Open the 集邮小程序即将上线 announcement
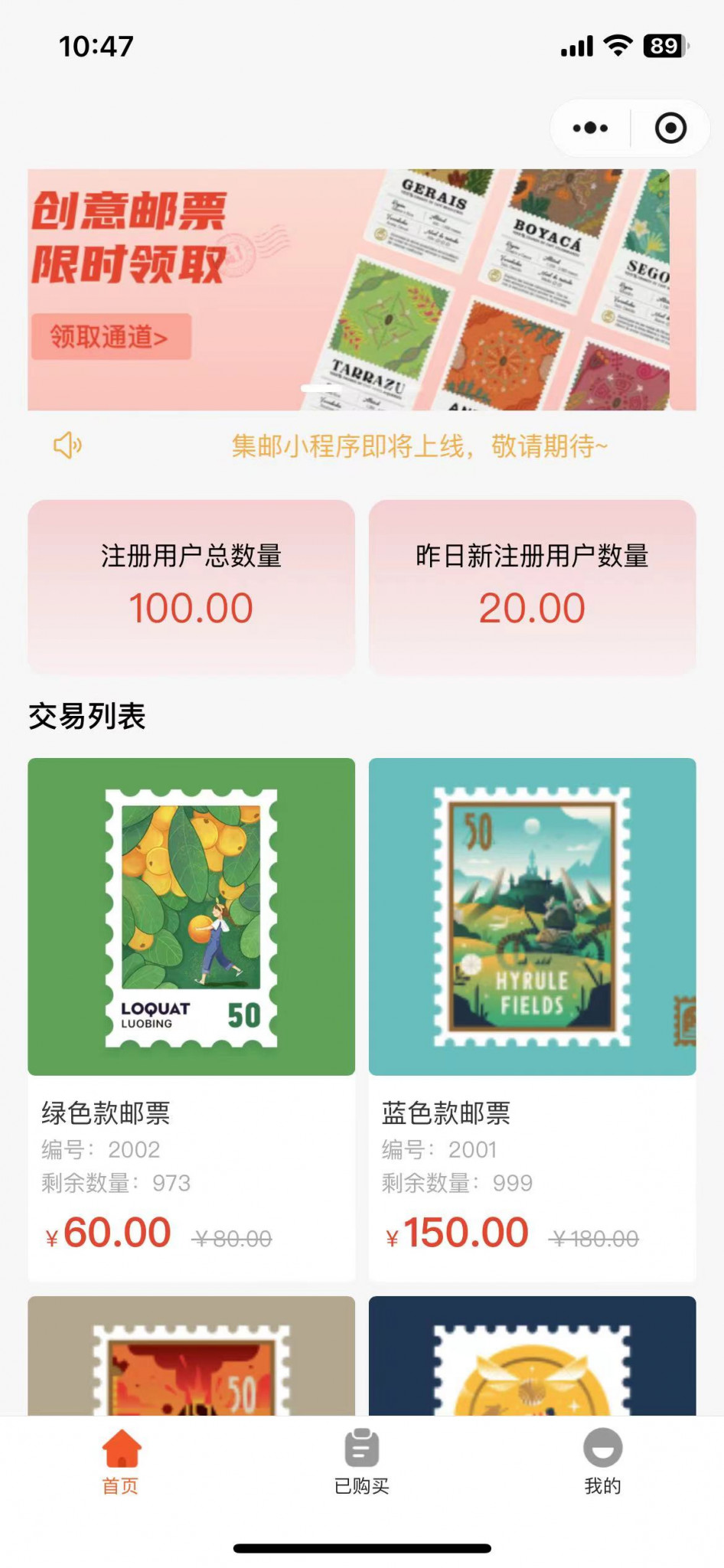 [419, 446]
